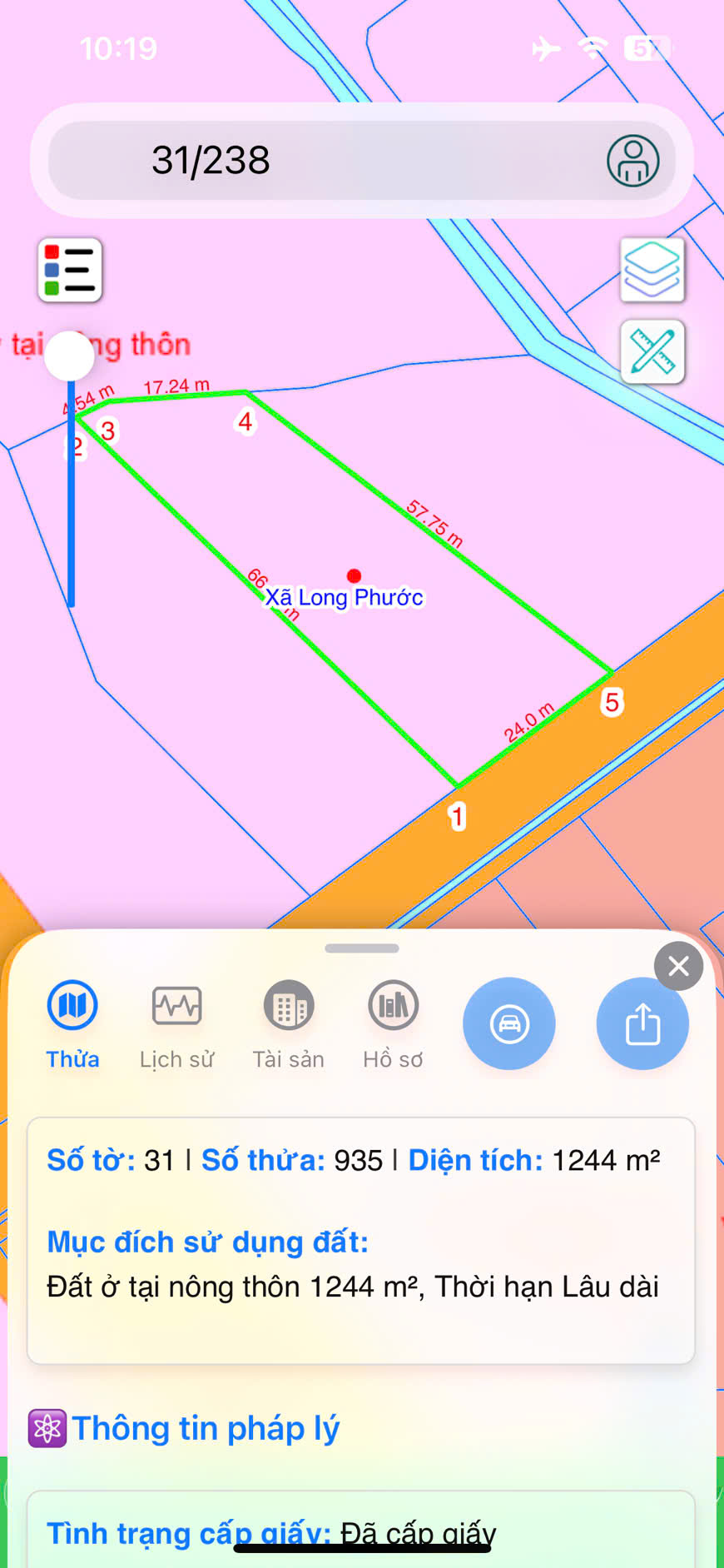This screenshot has height=1568, width=724.
Task: Open the map layers selector
Action: click(652, 270)
